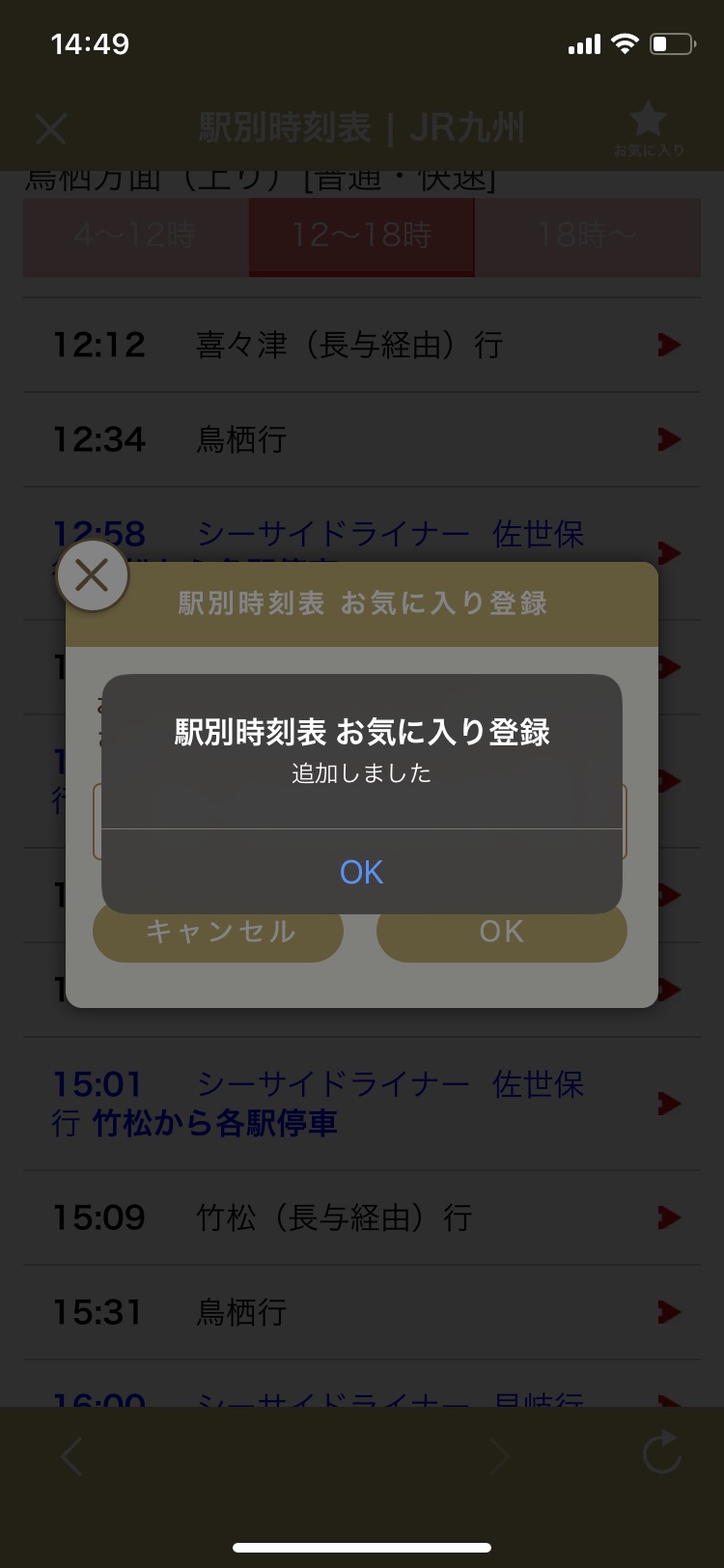Go forward with the bottom right arrow
The width and height of the screenshot is (724, 1568).
coord(498,1455)
